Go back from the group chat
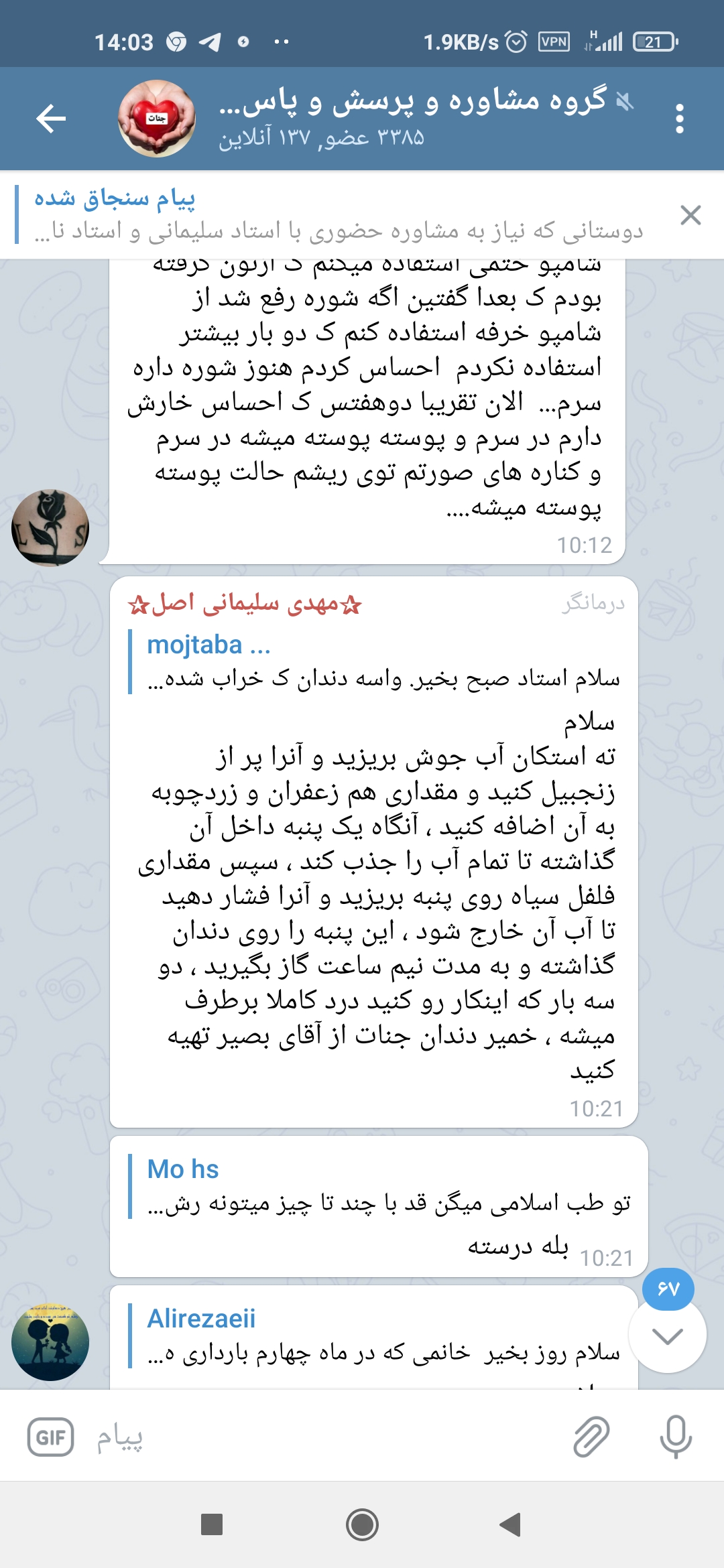The height and width of the screenshot is (1568, 724). (x=51, y=119)
